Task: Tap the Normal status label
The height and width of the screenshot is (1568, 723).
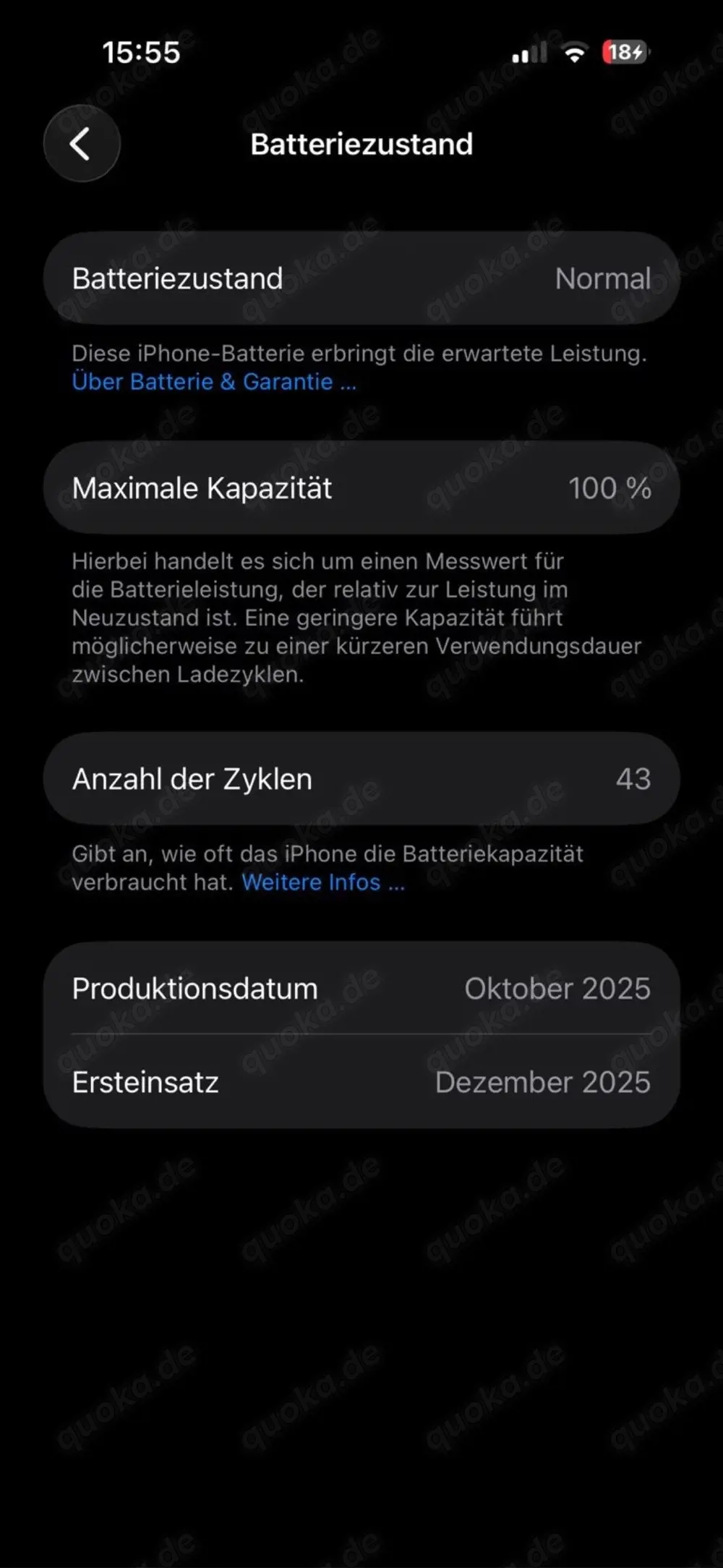Action: (x=604, y=278)
